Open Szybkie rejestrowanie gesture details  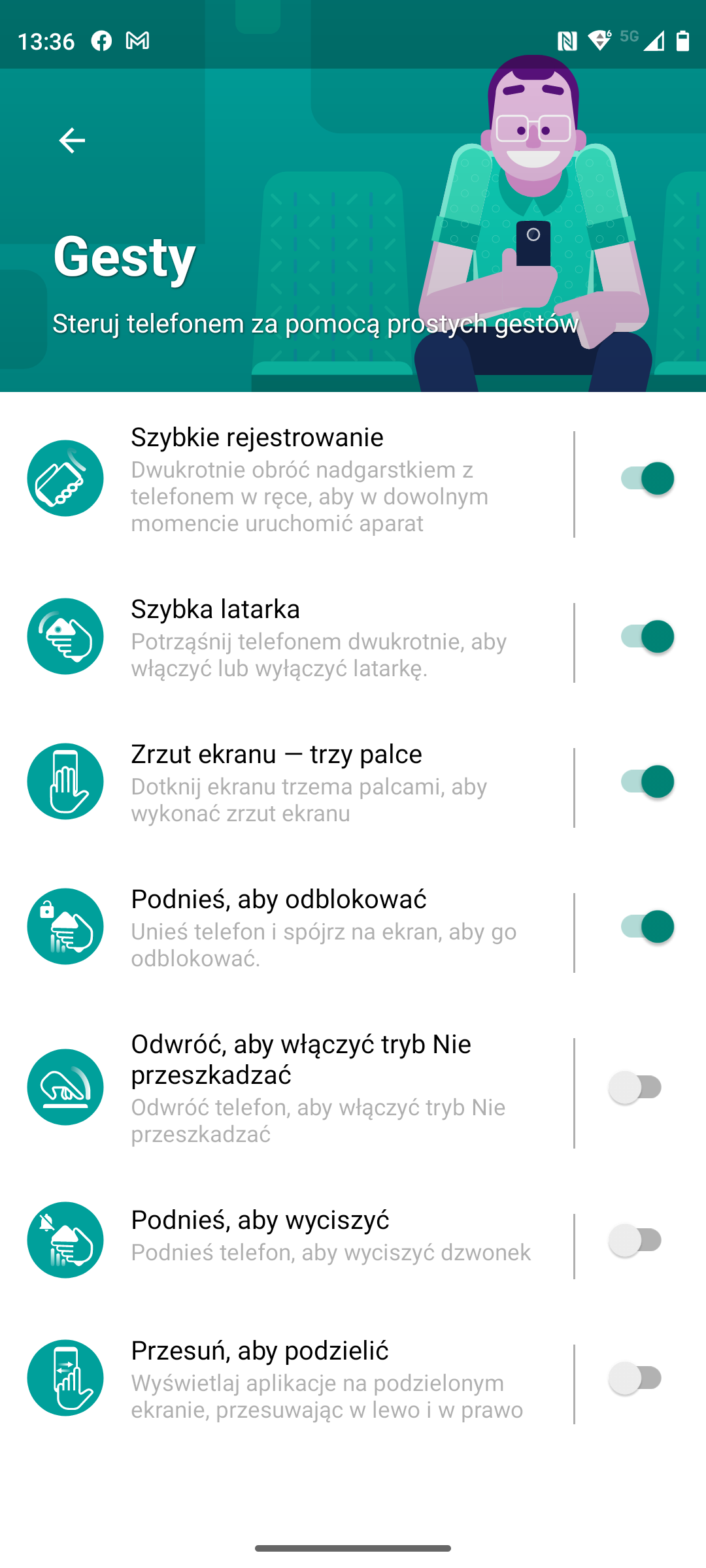tap(288, 479)
